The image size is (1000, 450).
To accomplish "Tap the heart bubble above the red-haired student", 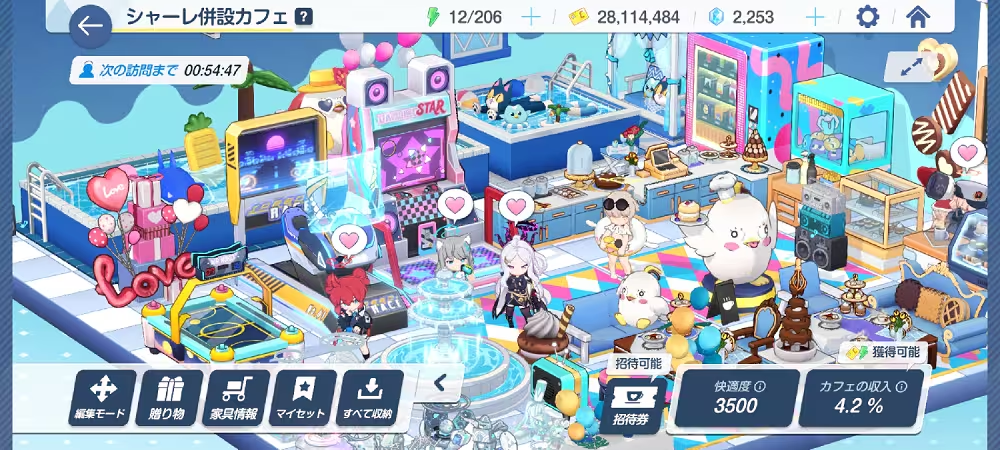I will tap(348, 240).
